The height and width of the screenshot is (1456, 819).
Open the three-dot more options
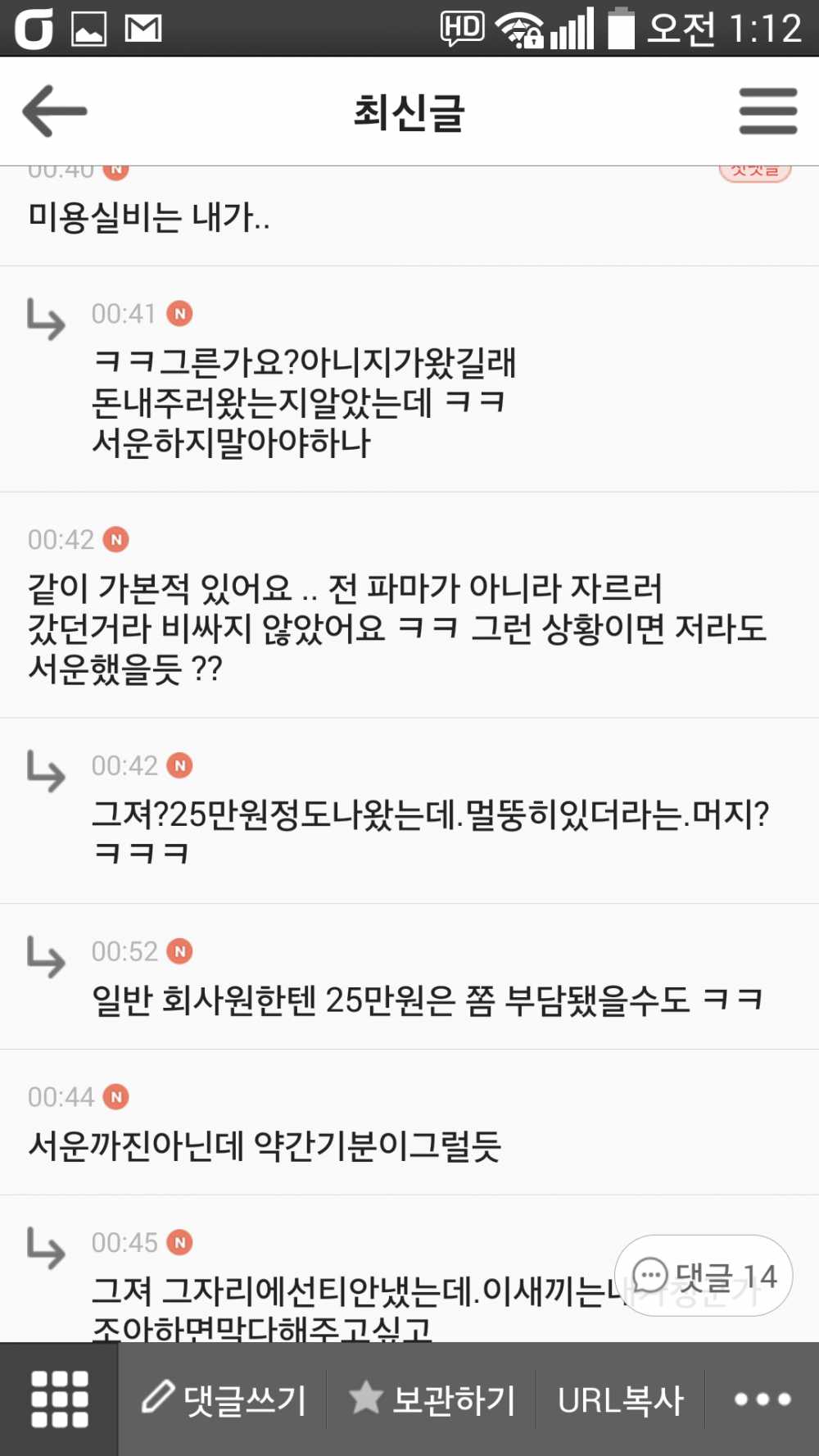point(762,1399)
